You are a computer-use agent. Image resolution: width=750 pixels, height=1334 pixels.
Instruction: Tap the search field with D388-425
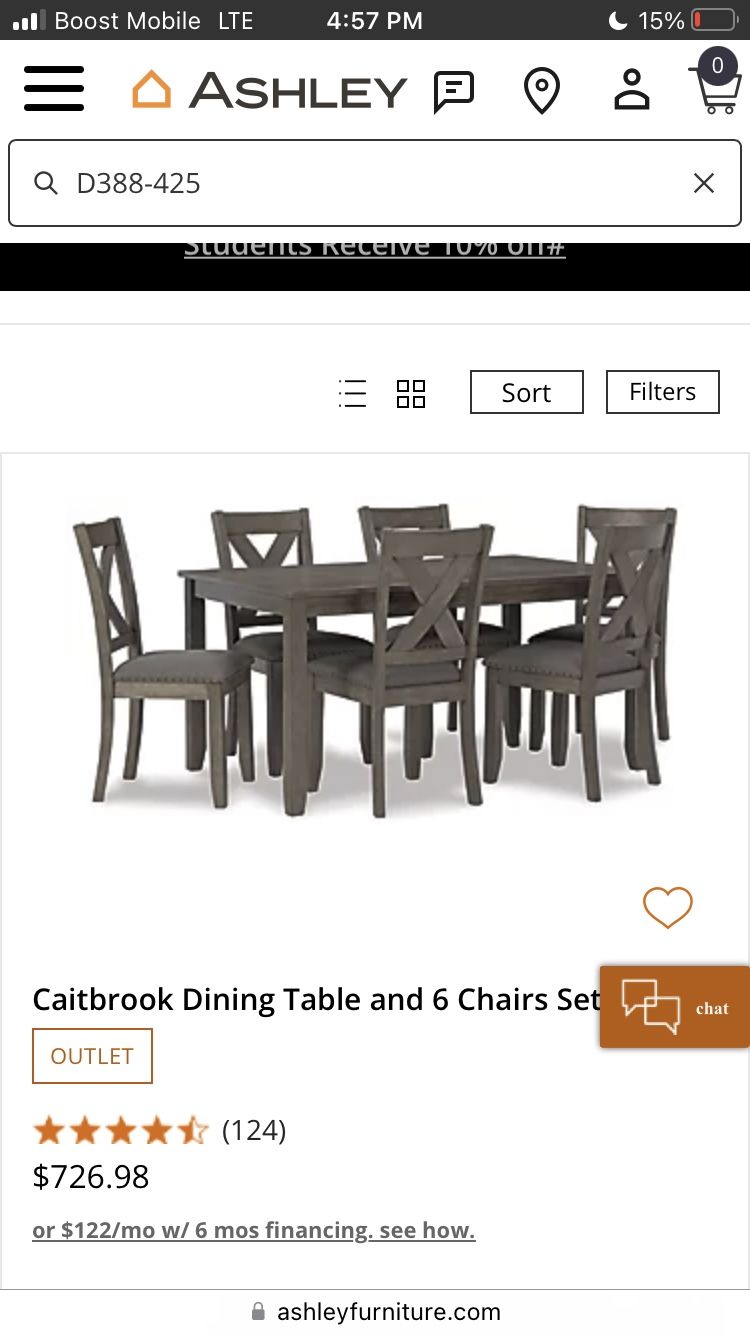(x=360, y=183)
